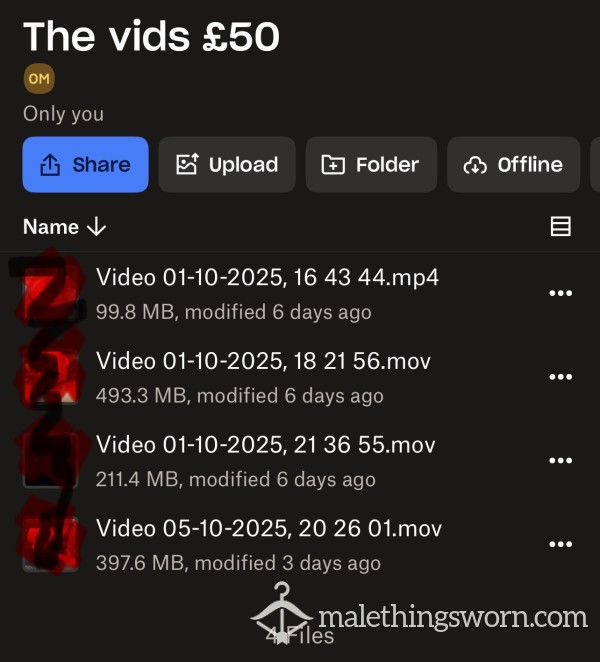Change the Name sort order

(x=65, y=227)
